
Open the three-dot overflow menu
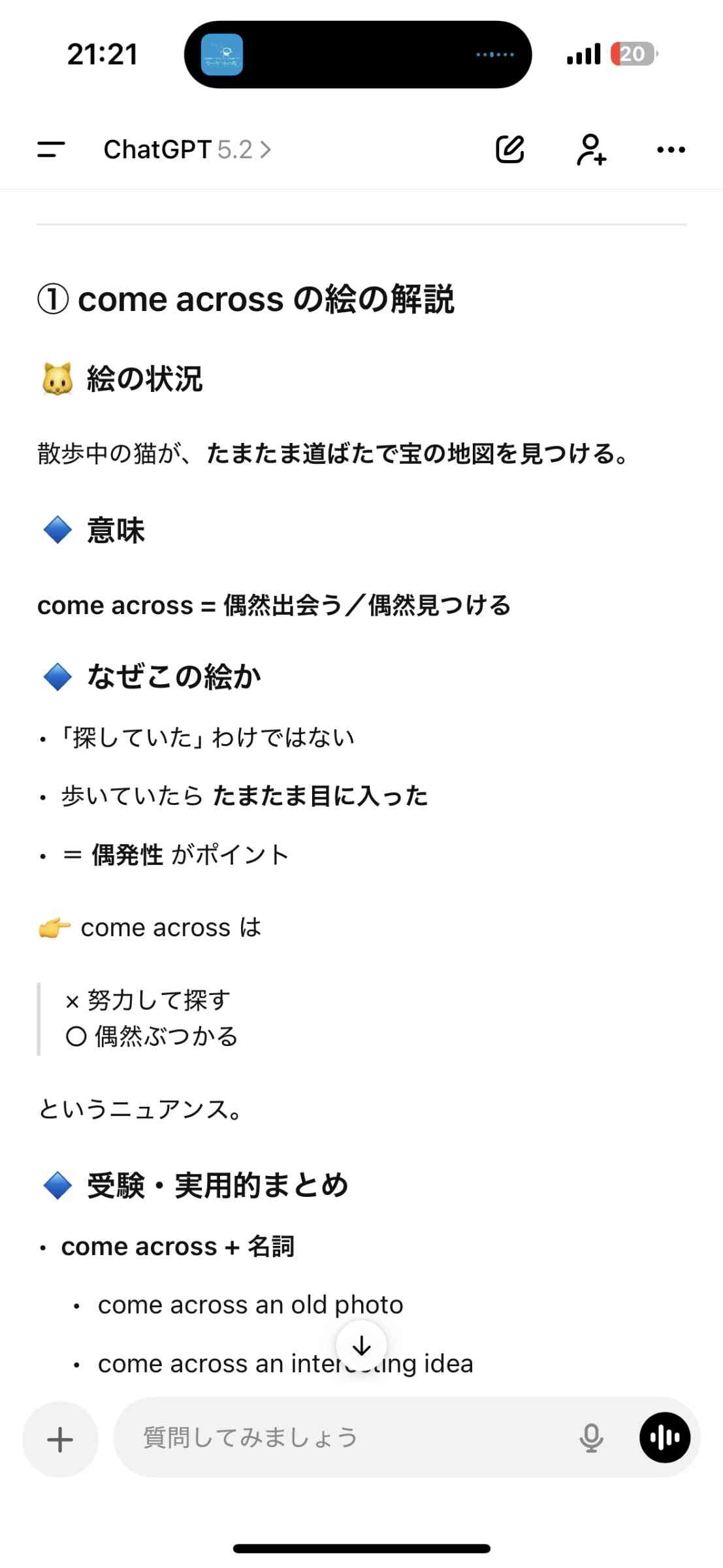[x=671, y=150]
